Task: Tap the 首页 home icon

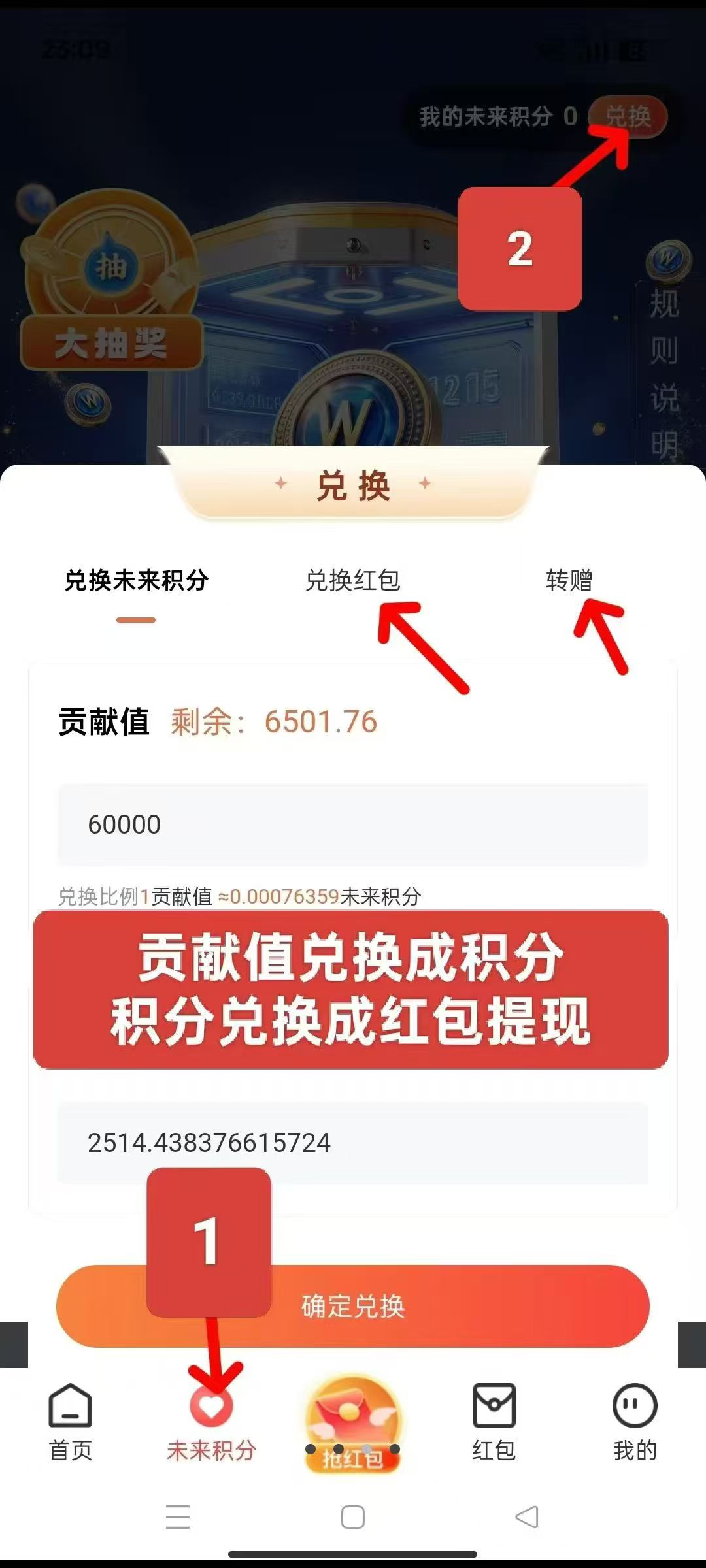Action: click(71, 1424)
